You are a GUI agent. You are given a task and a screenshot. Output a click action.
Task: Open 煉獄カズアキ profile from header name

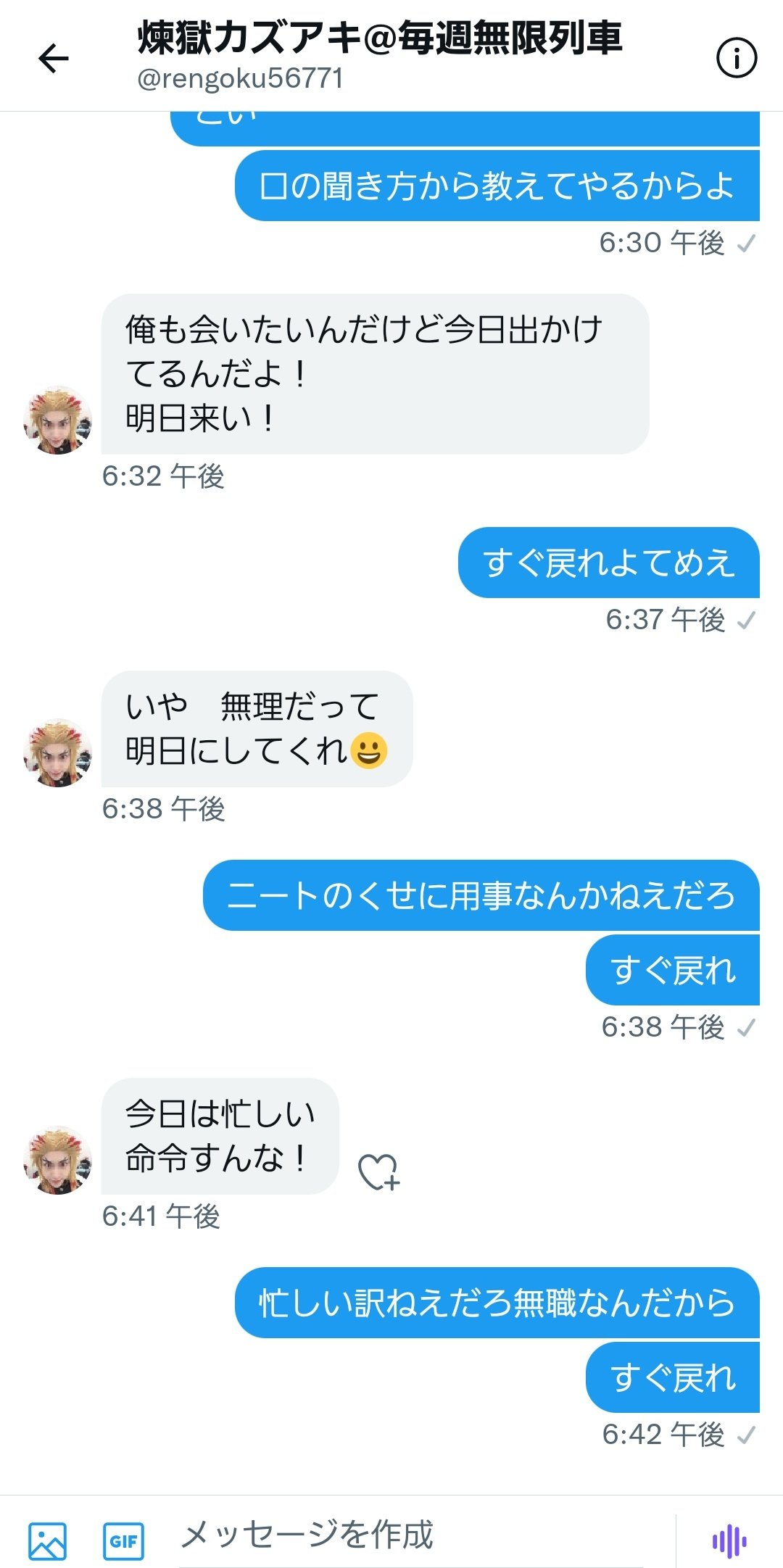tap(379, 38)
